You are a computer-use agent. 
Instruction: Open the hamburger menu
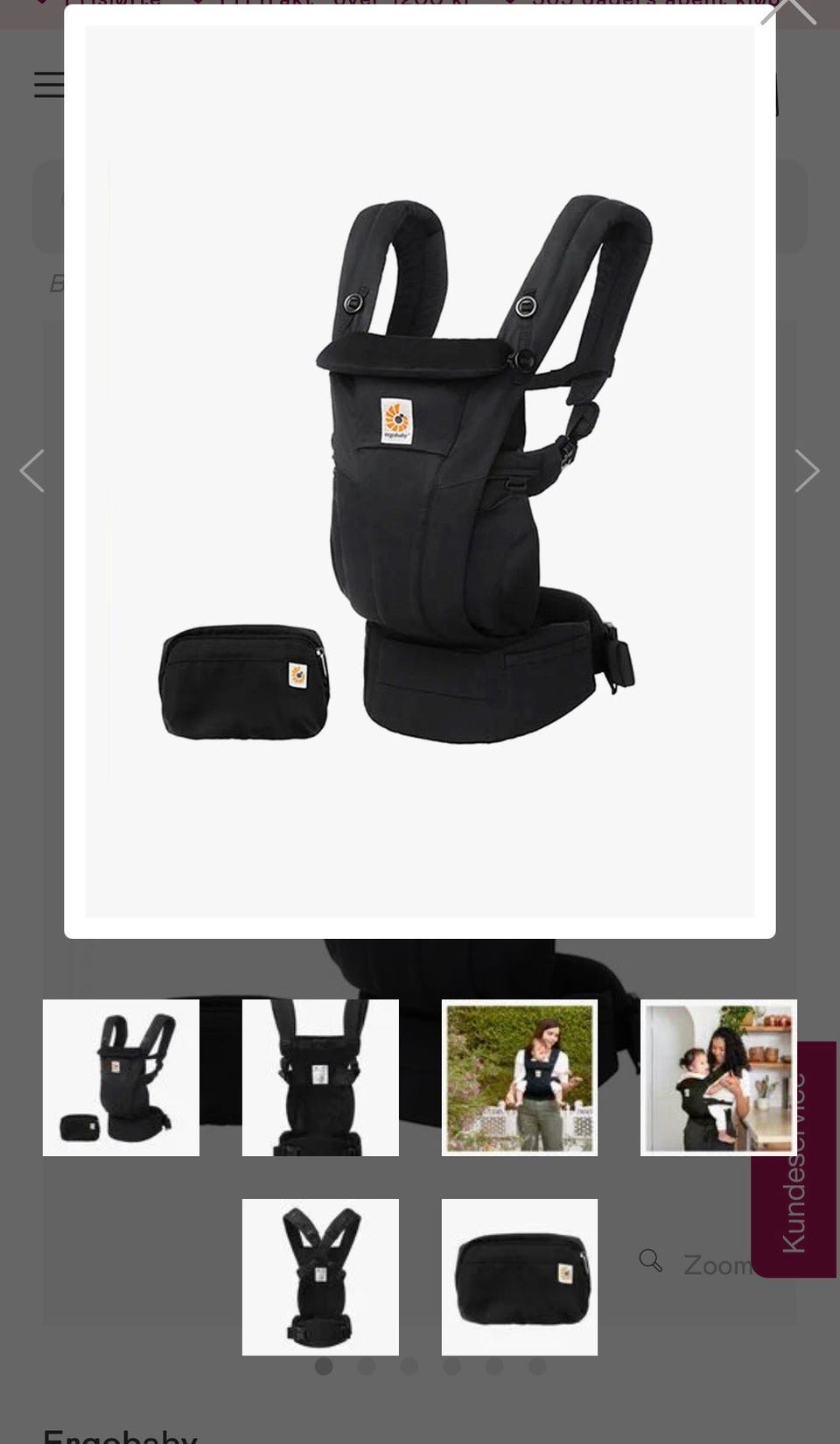click(x=49, y=84)
